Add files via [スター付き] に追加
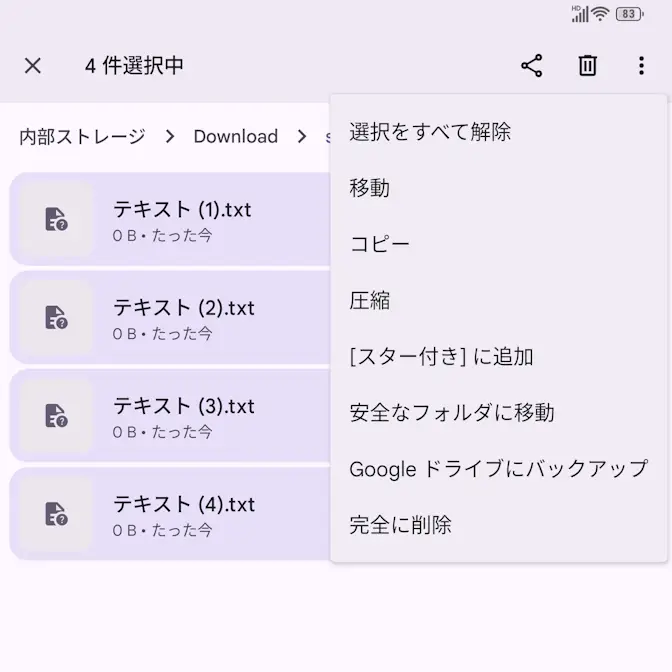The height and width of the screenshot is (672, 672). tap(441, 356)
